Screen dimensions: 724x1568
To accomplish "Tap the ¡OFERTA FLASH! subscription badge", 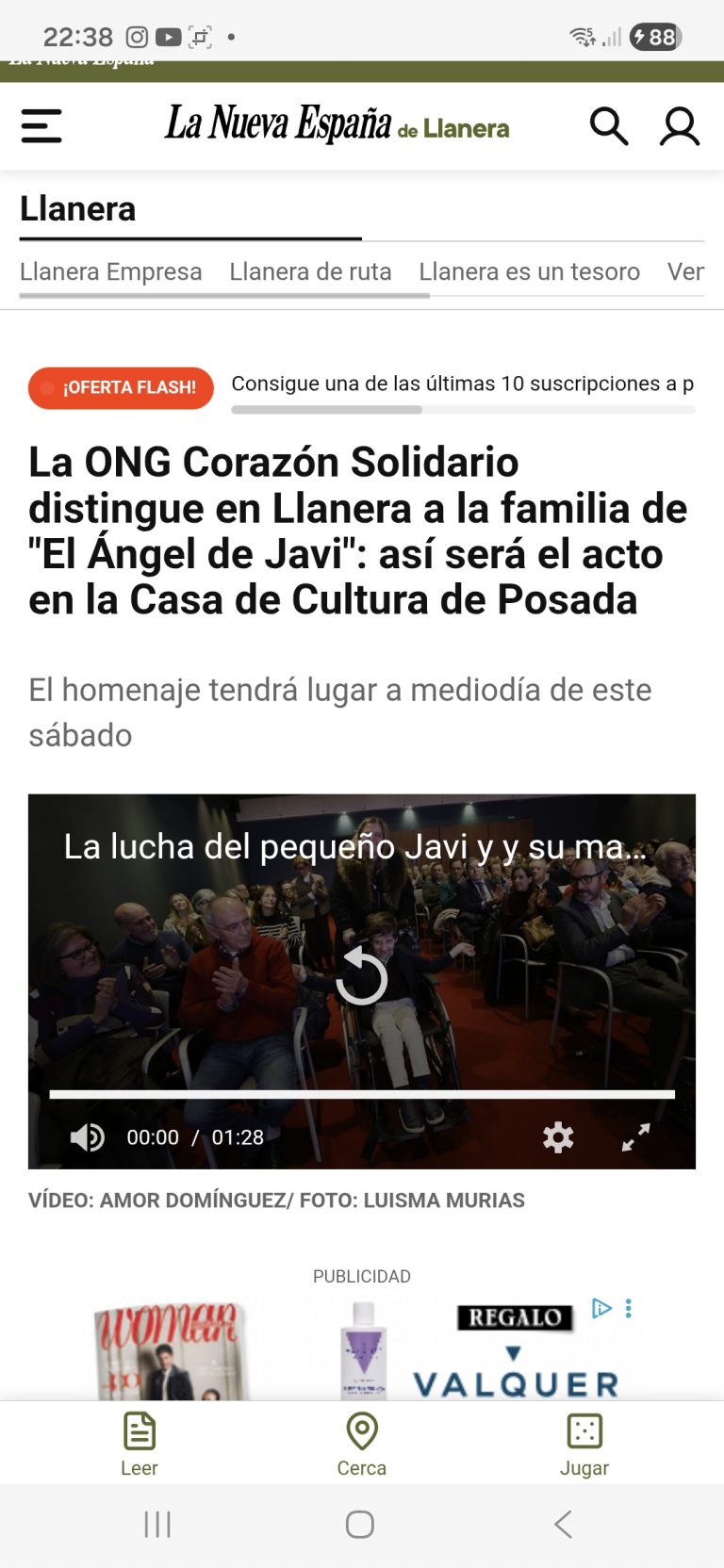I will click(x=122, y=387).
